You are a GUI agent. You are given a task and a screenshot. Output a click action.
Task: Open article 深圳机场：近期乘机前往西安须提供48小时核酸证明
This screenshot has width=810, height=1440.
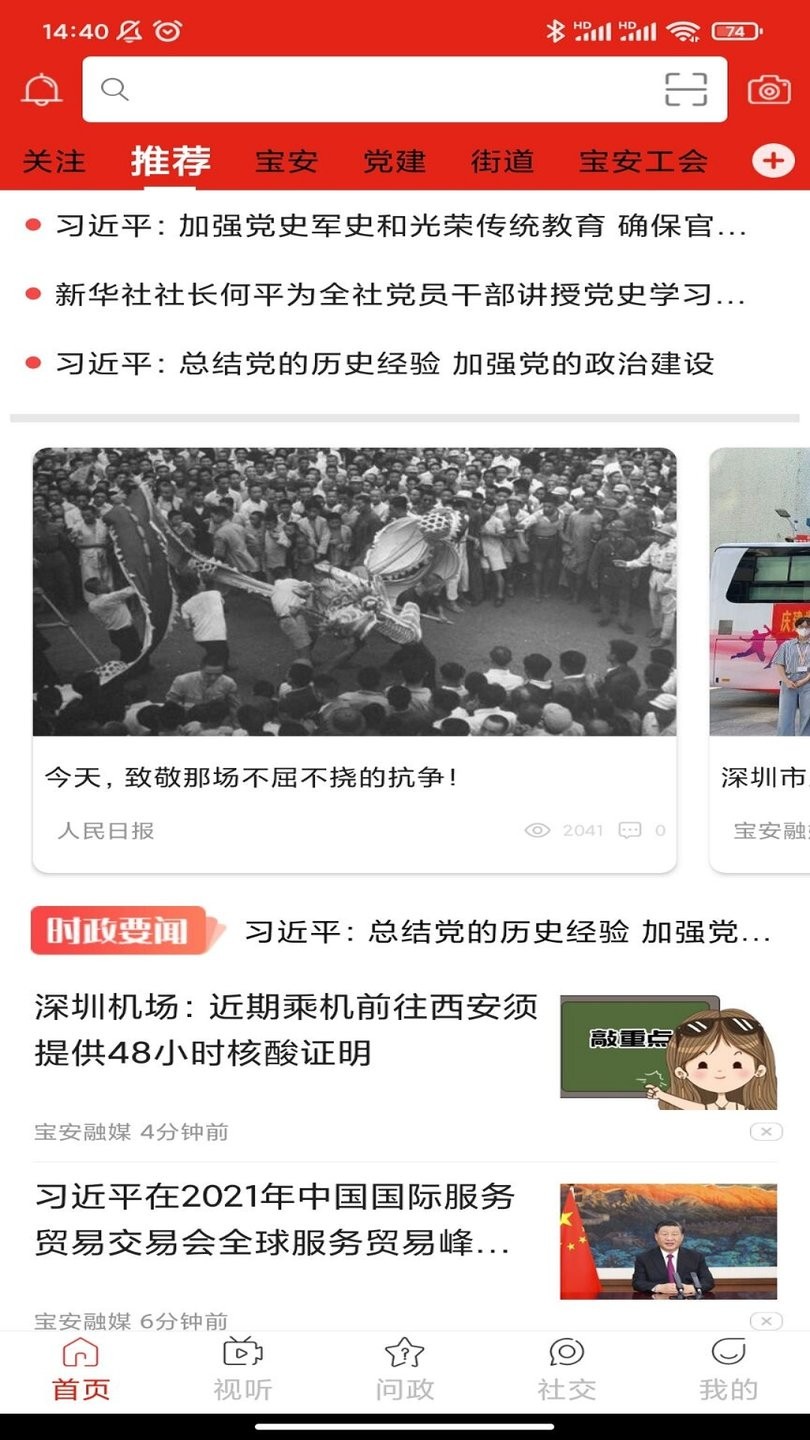(x=286, y=1029)
